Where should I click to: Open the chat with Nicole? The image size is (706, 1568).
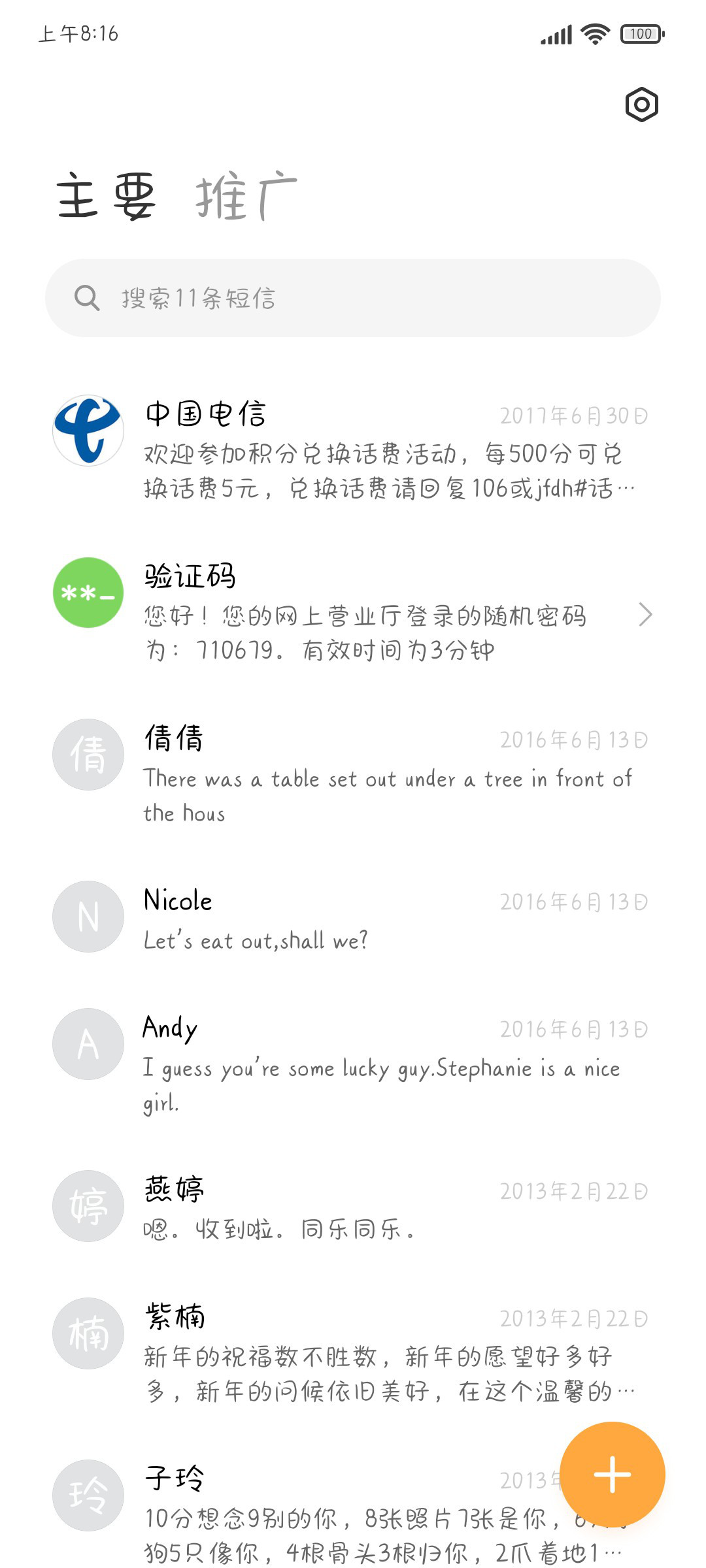coord(353,919)
